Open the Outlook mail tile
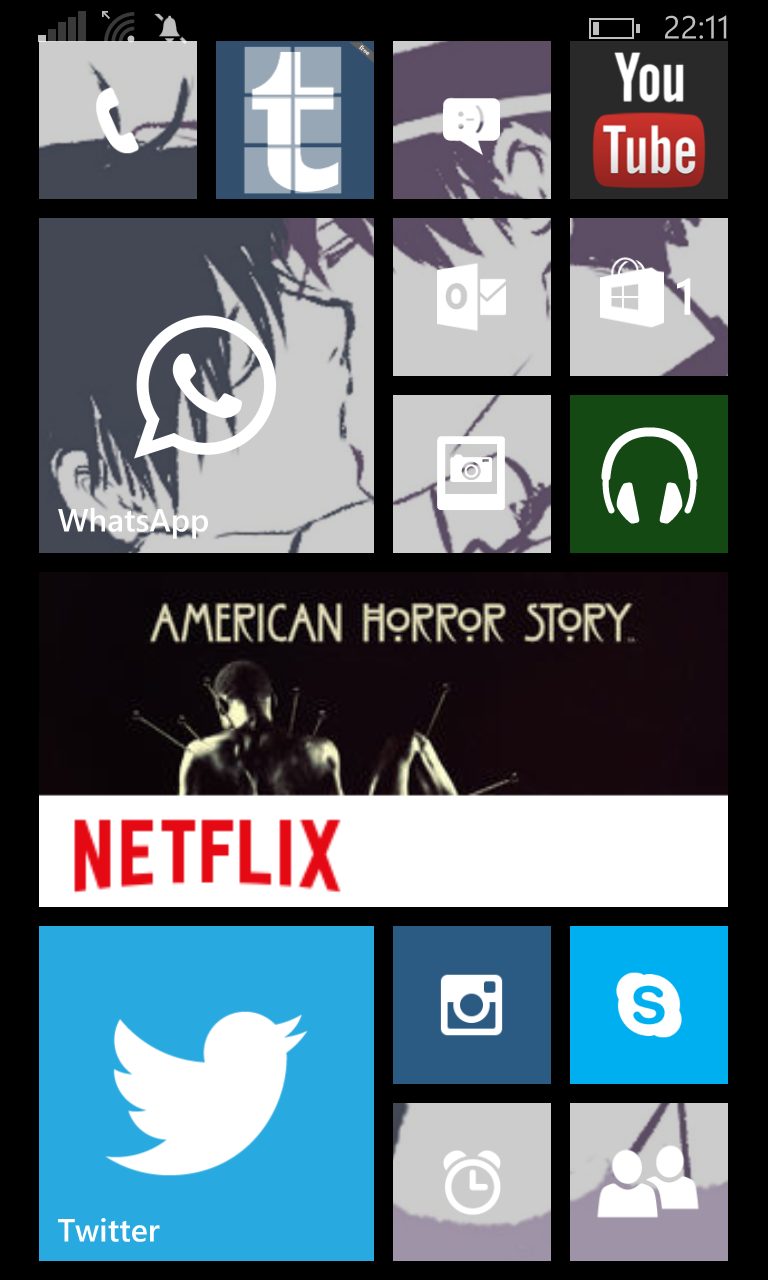This screenshot has width=768, height=1280. (471, 297)
